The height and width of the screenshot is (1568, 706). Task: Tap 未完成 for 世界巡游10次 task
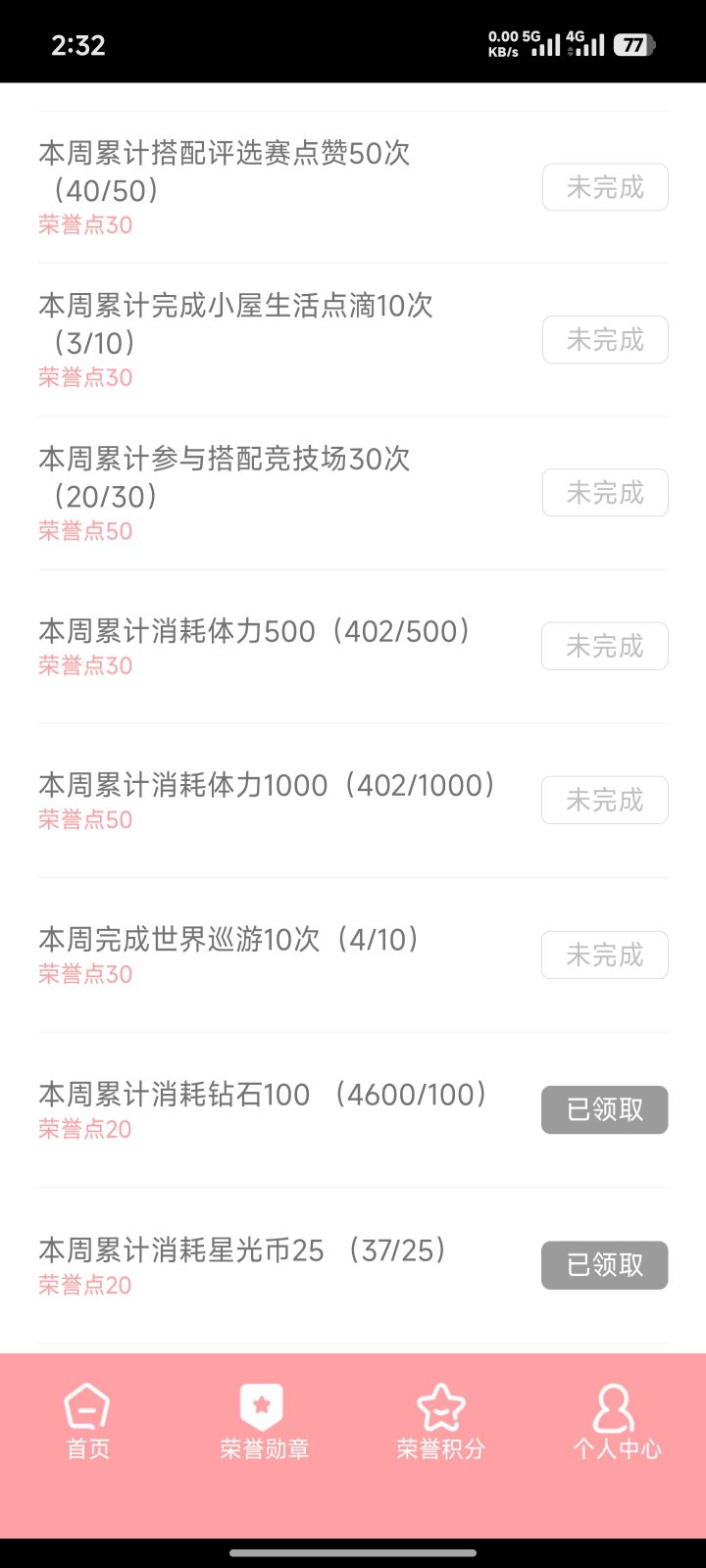click(x=605, y=955)
